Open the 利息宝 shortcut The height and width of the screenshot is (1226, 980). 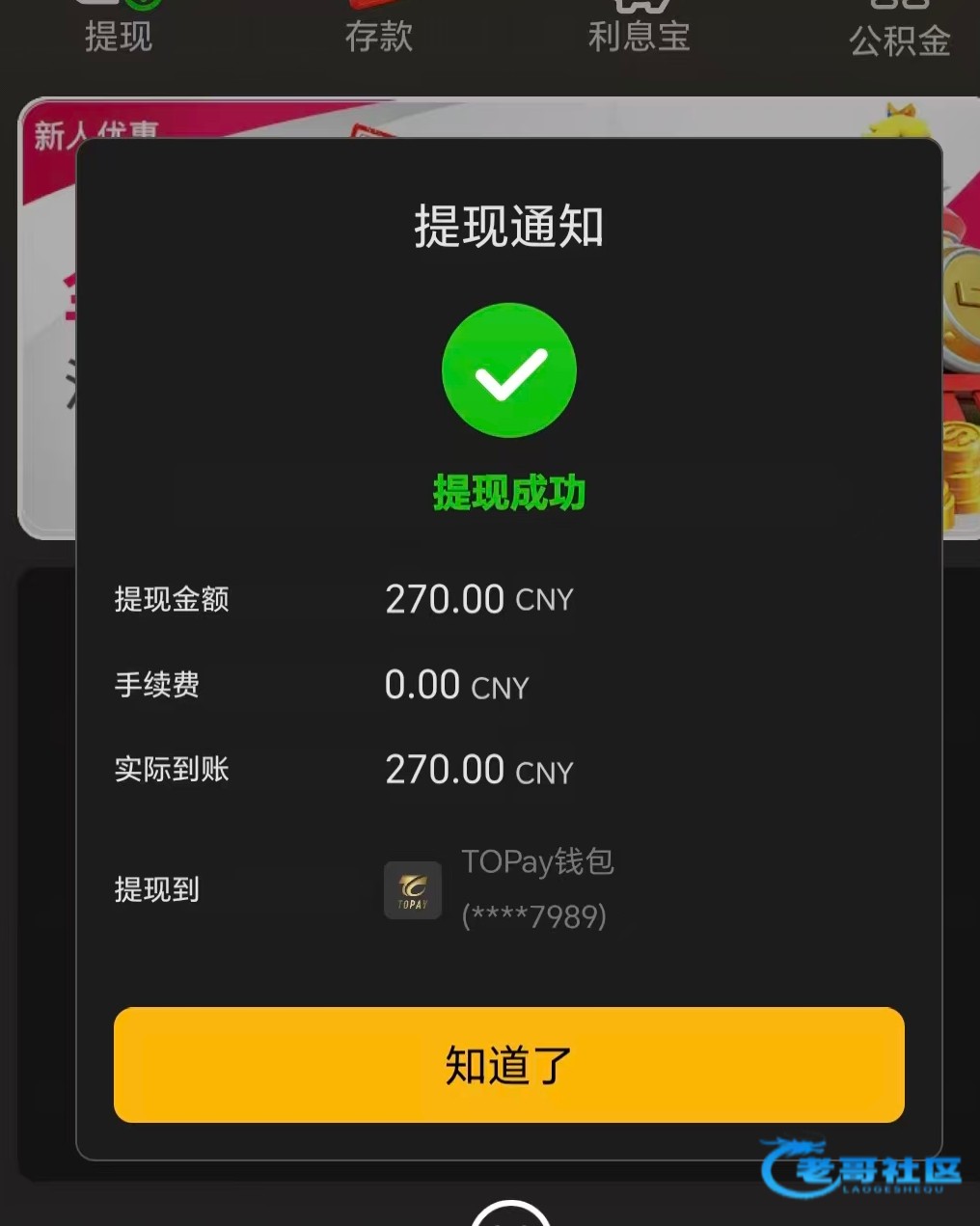point(640,29)
